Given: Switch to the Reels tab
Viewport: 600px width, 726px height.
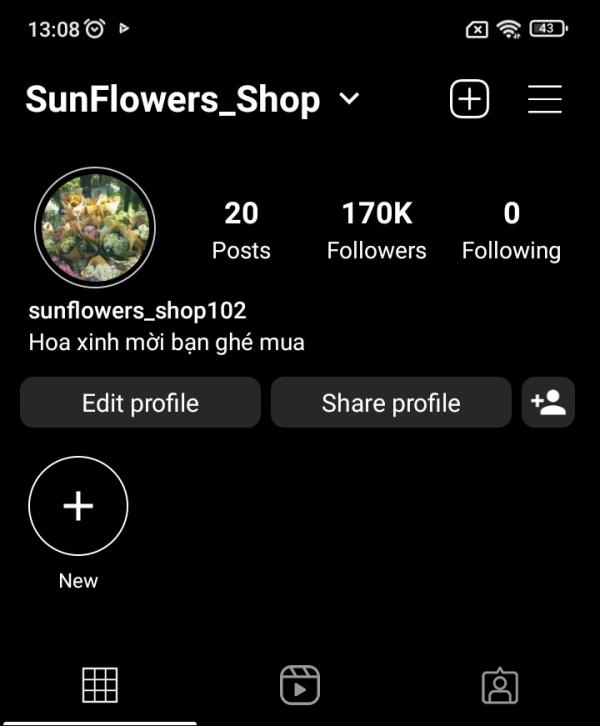Looking at the screenshot, I should [x=300, y=685].
